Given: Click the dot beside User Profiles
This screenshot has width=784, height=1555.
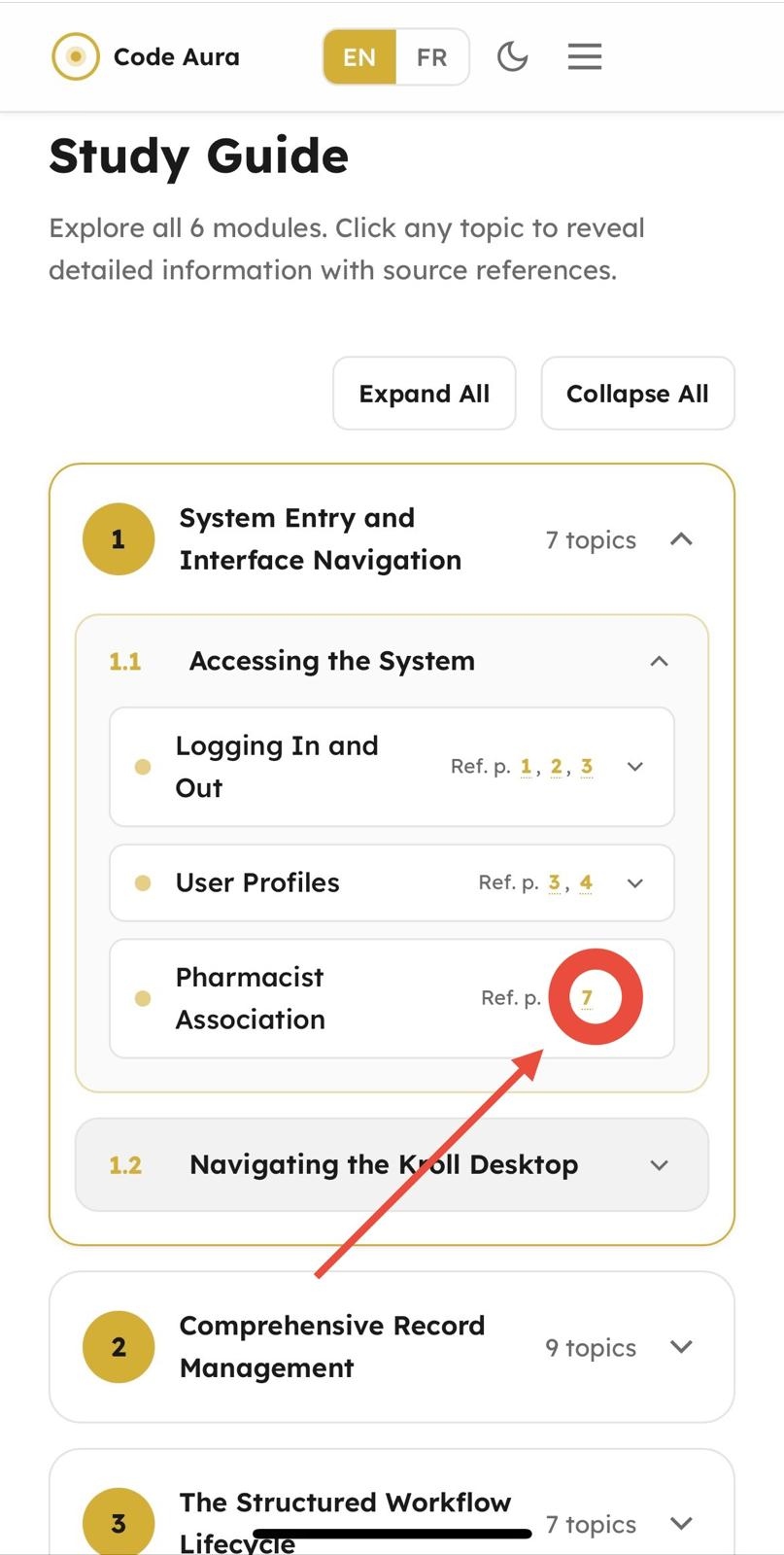Looking at the screenshot, I should tap(143, 882).
